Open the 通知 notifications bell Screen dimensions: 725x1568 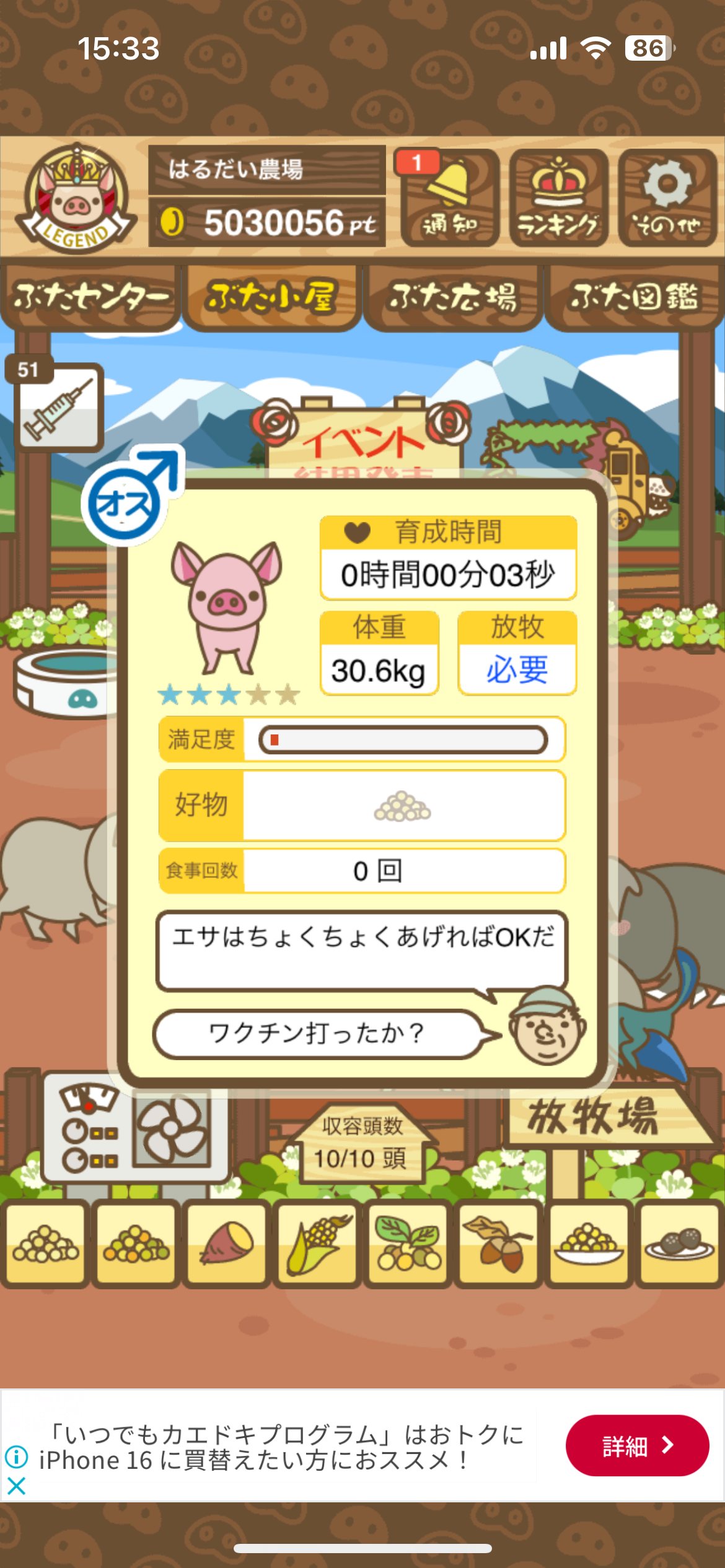[450, 198]
